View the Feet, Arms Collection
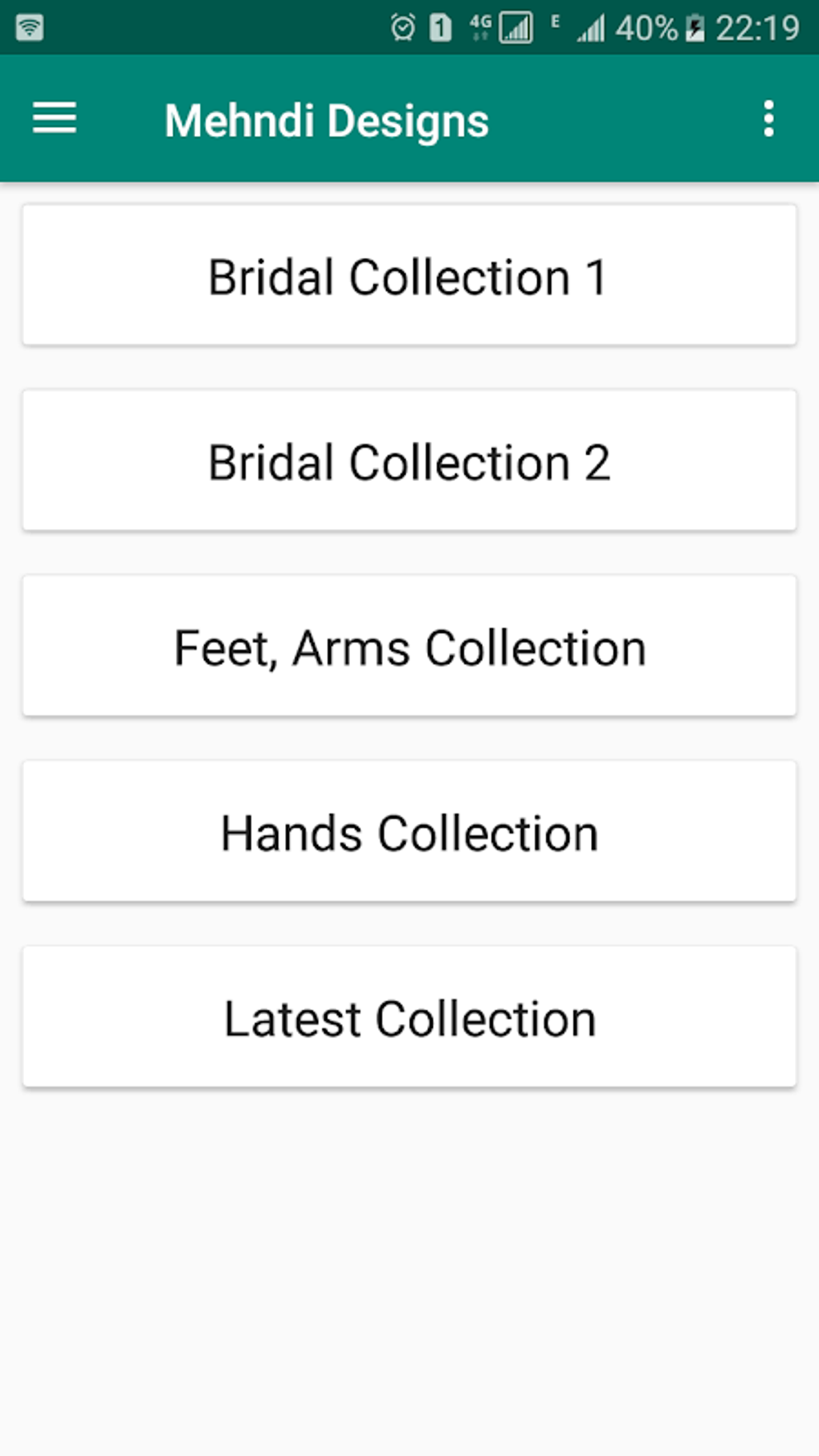 [409, 646]
